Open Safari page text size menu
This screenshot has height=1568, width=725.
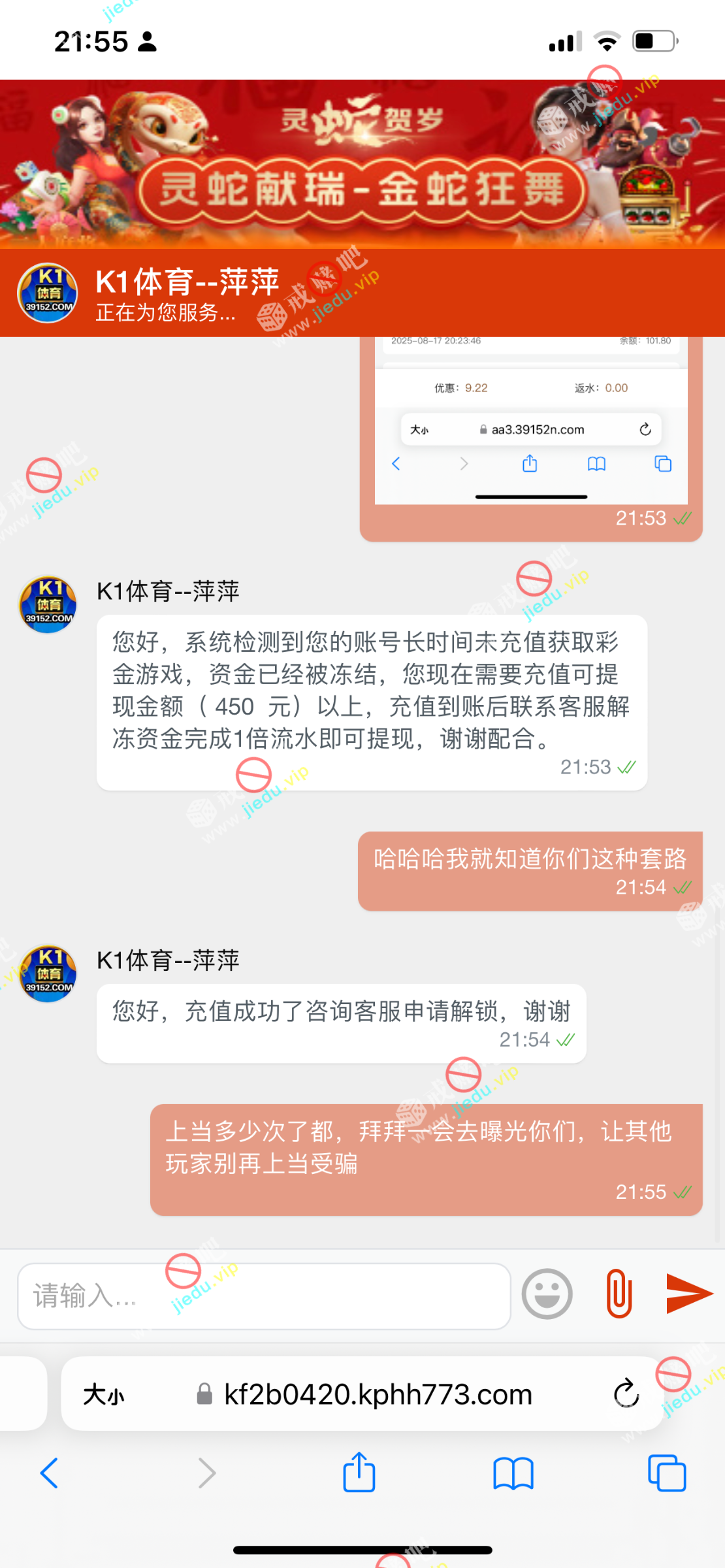(104, 1395)
